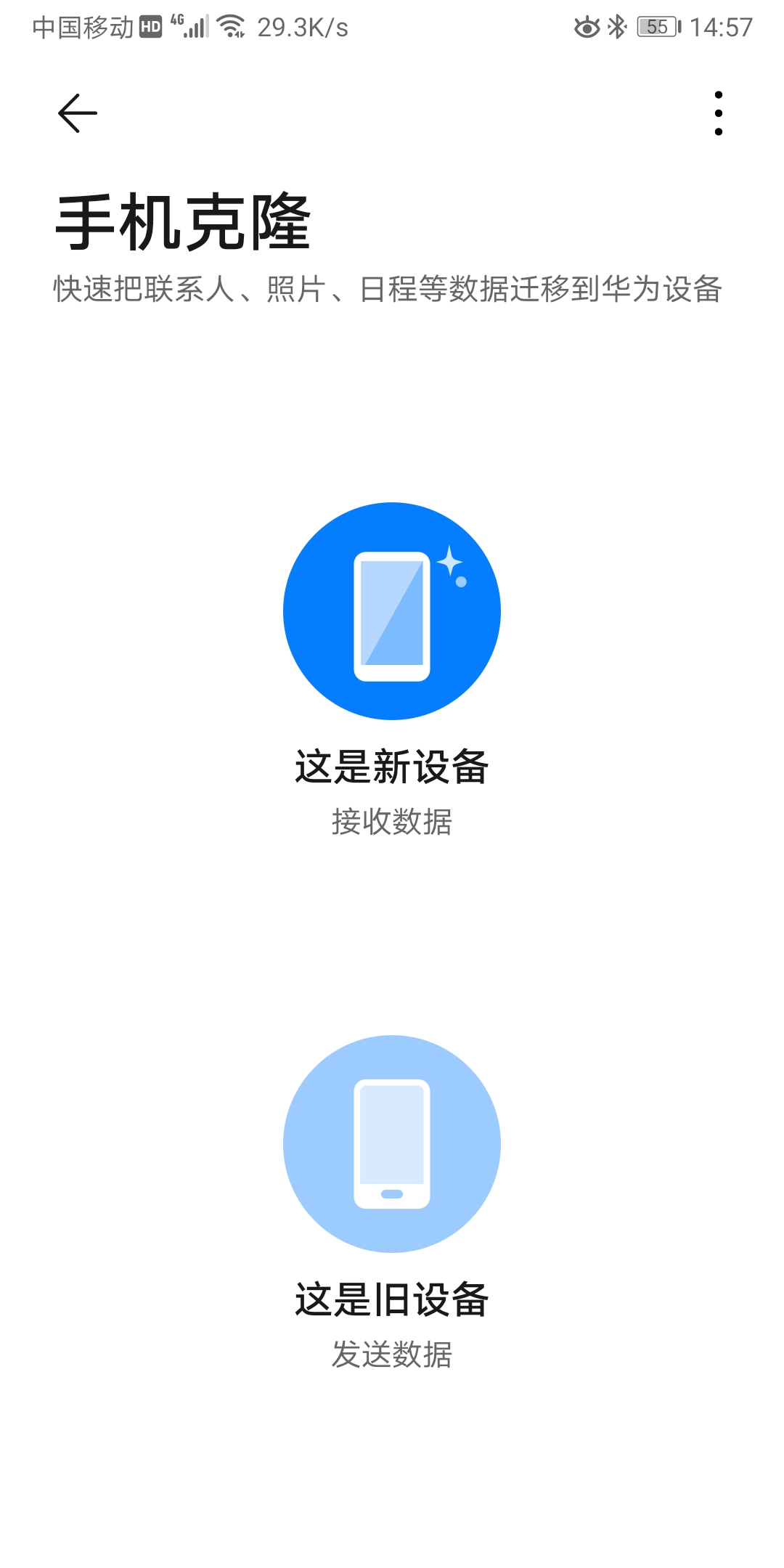Tap the back arrow to exit Phone Clone

75,113
